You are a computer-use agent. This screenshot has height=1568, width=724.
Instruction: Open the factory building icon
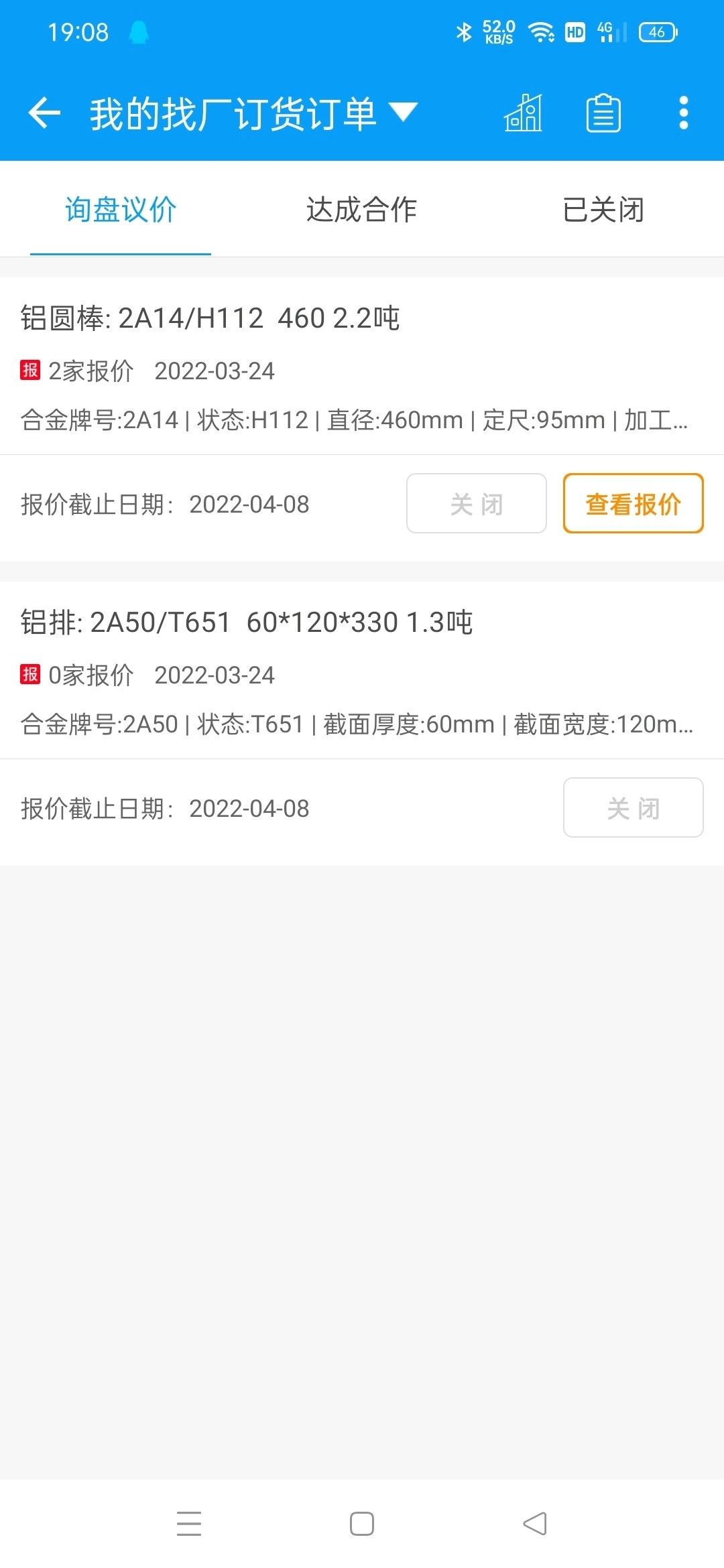pyautogui.click(x=523, y=113)
